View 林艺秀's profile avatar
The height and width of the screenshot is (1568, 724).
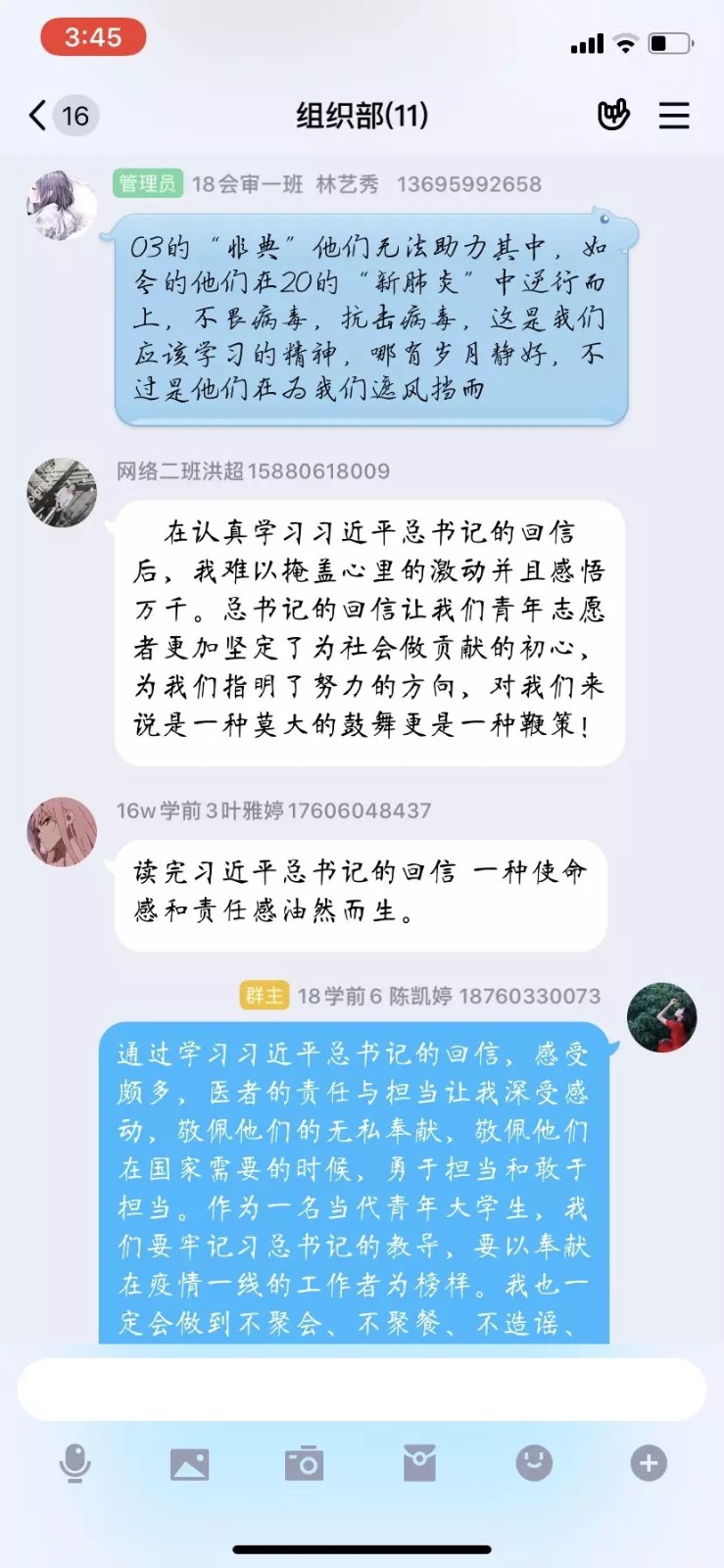pos(62,205)
